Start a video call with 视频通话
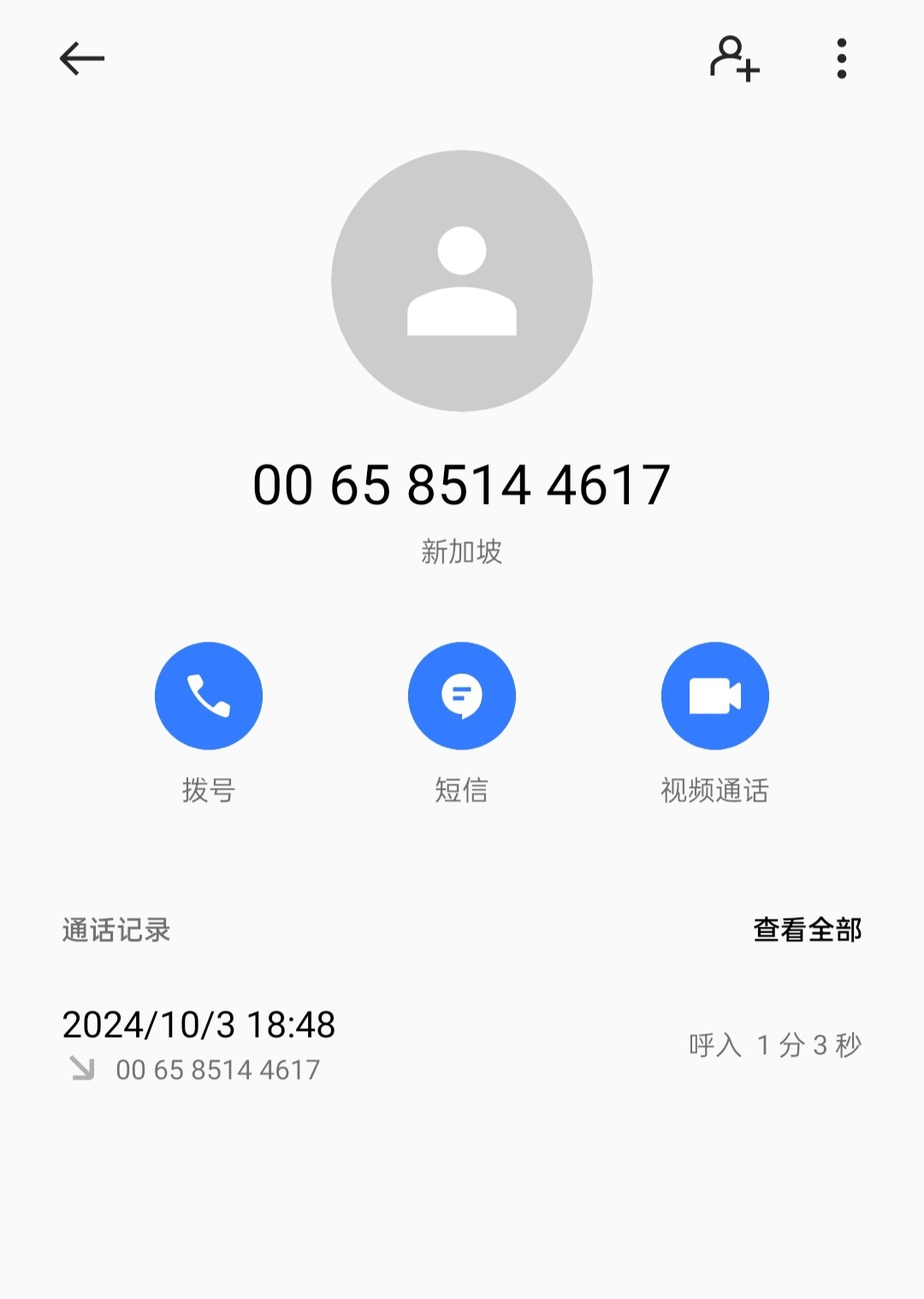This screenshot has height=1299, width=924. 715,696
